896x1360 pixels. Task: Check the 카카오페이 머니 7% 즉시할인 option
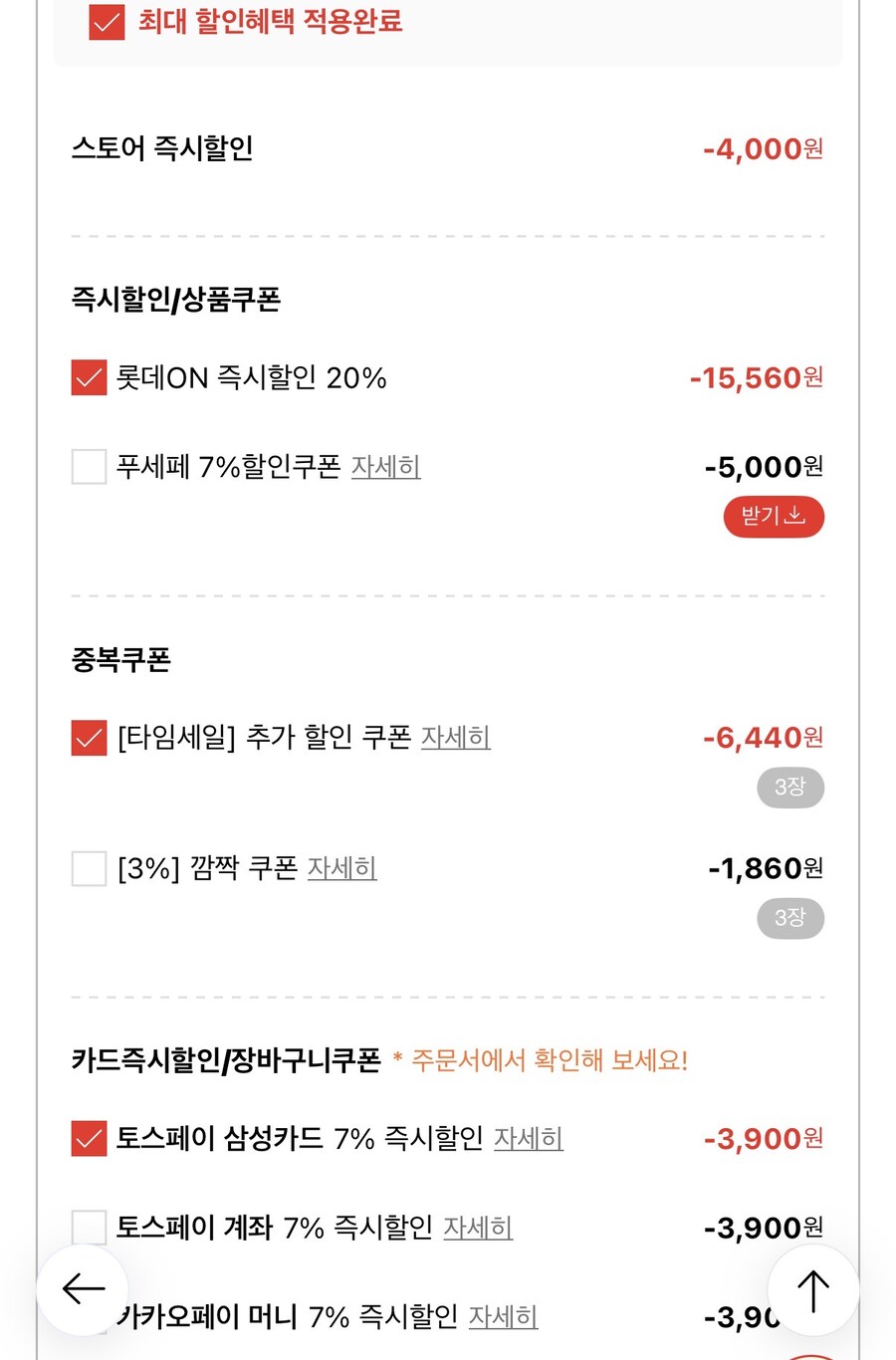[89, 1316]
